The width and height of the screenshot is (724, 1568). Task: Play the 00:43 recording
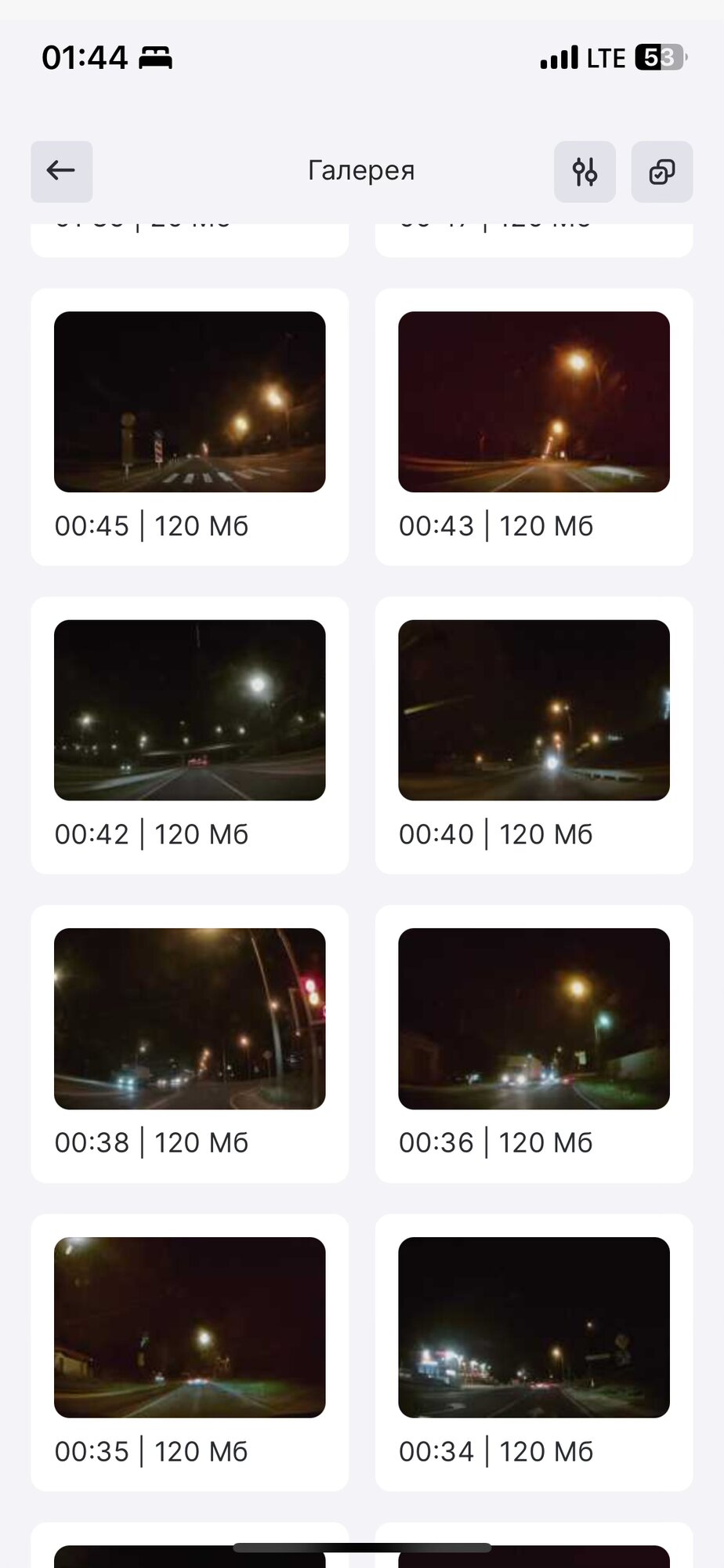coord(534,402)
